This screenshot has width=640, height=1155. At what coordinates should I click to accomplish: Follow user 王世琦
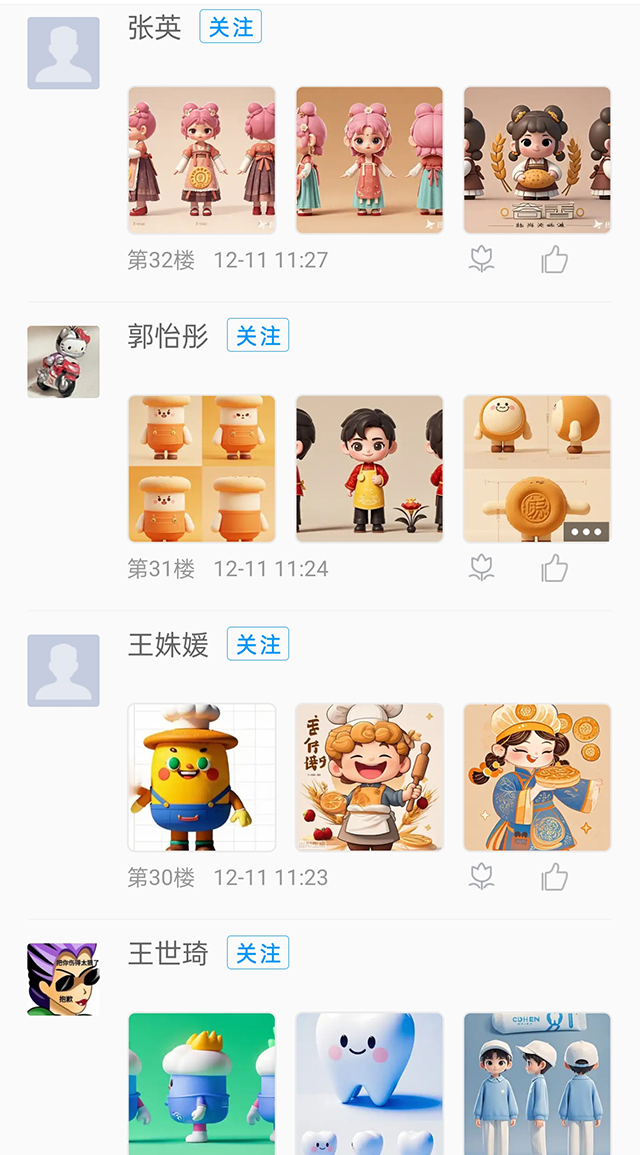257,953
